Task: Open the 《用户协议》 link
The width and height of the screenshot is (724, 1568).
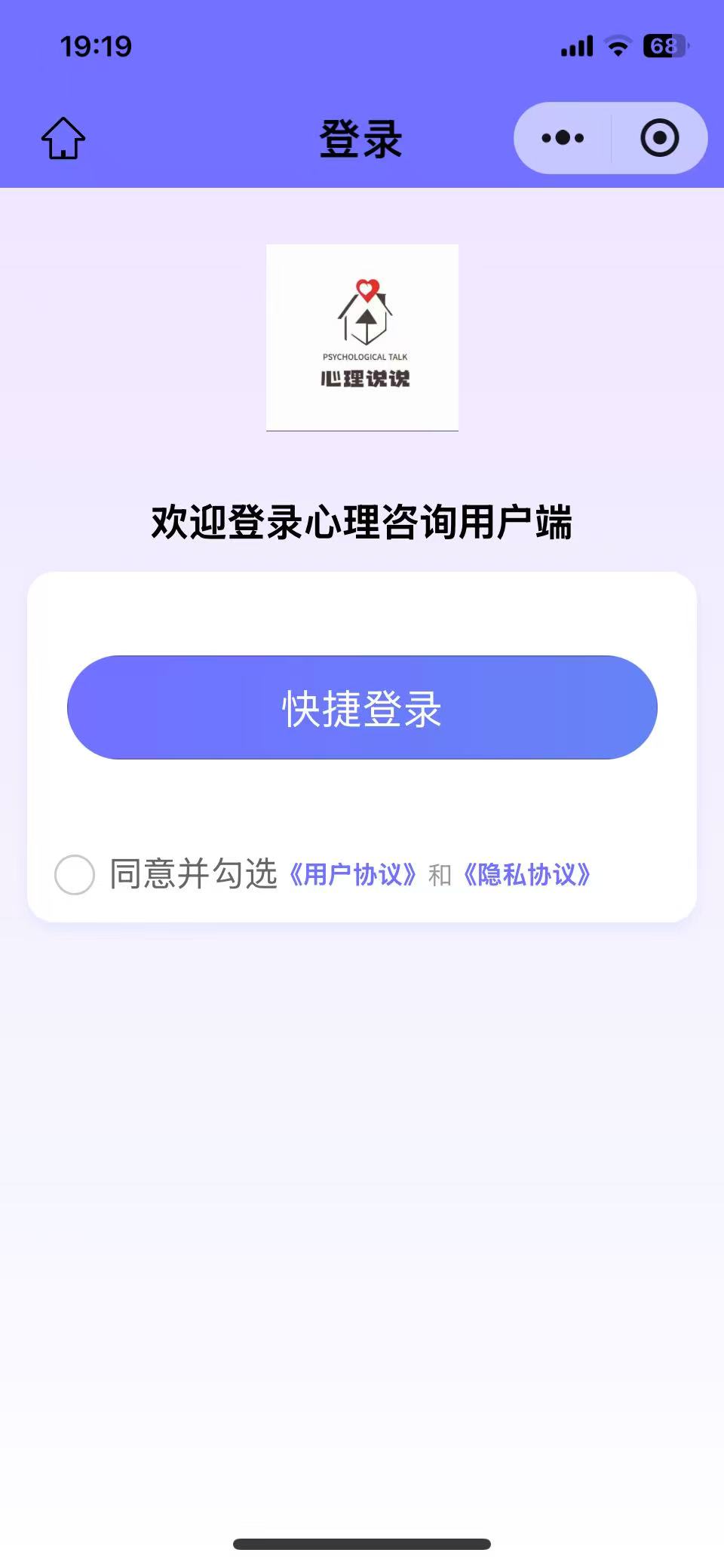Action: [353, 875]
